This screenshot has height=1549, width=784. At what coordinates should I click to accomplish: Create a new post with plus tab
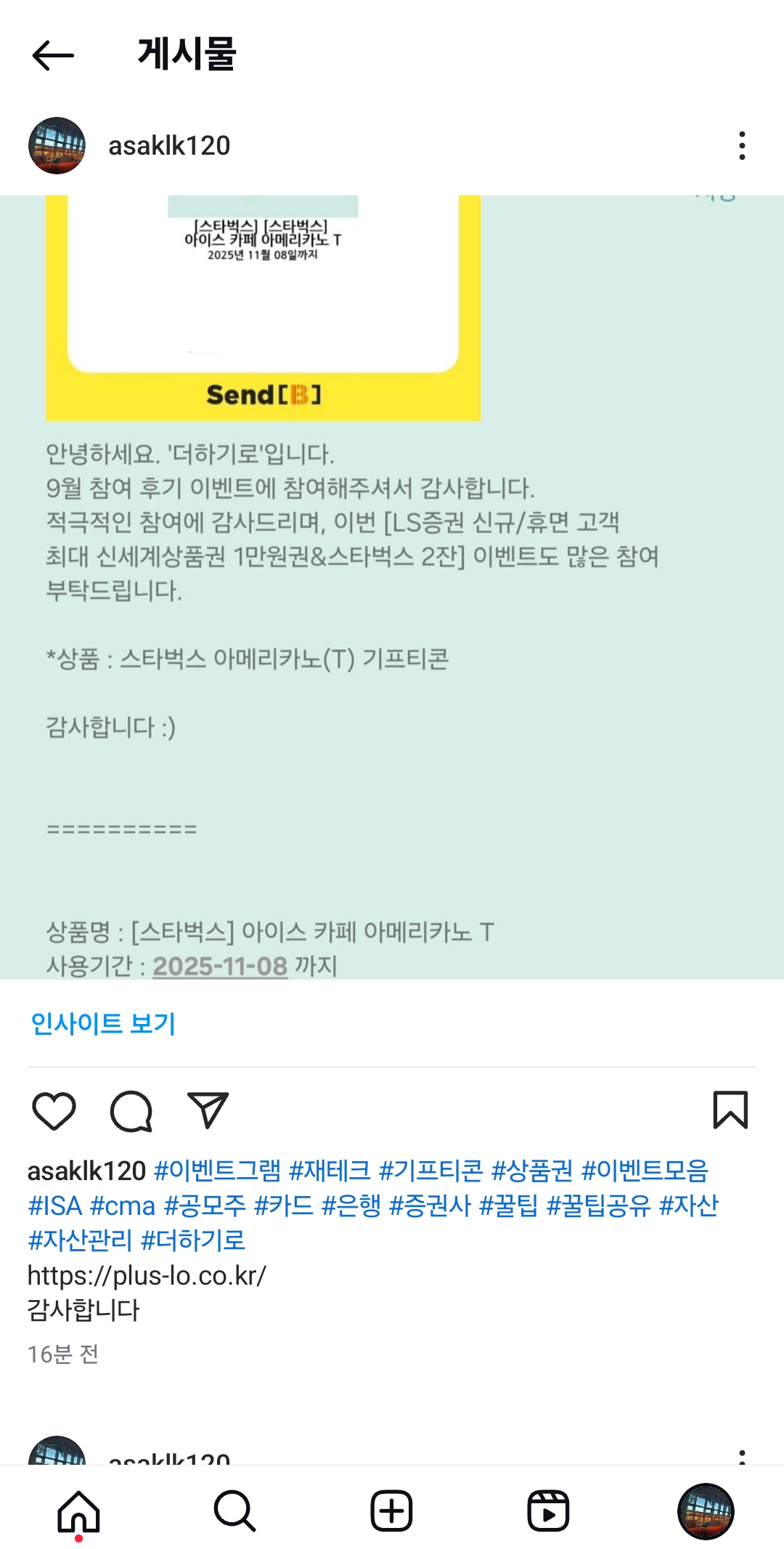(391, 1511)
